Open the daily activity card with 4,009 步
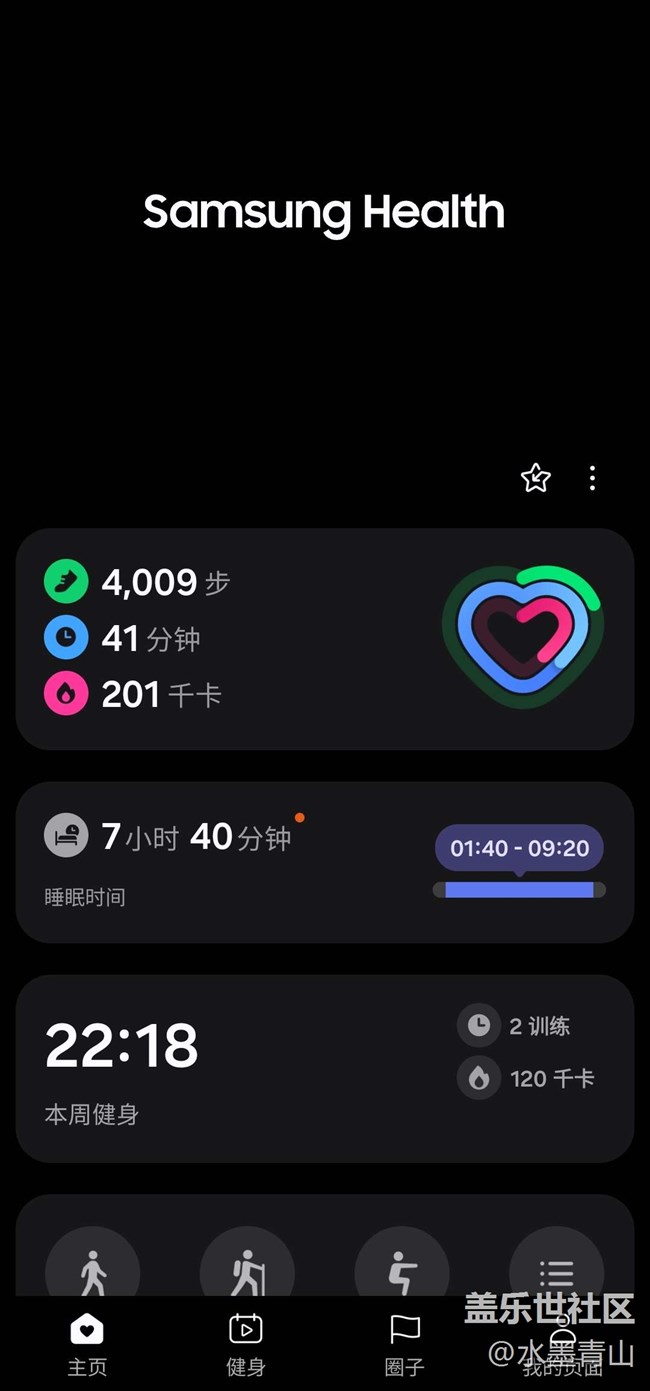Viewport: 650px width, 1391px height. (x=325, y=639)
